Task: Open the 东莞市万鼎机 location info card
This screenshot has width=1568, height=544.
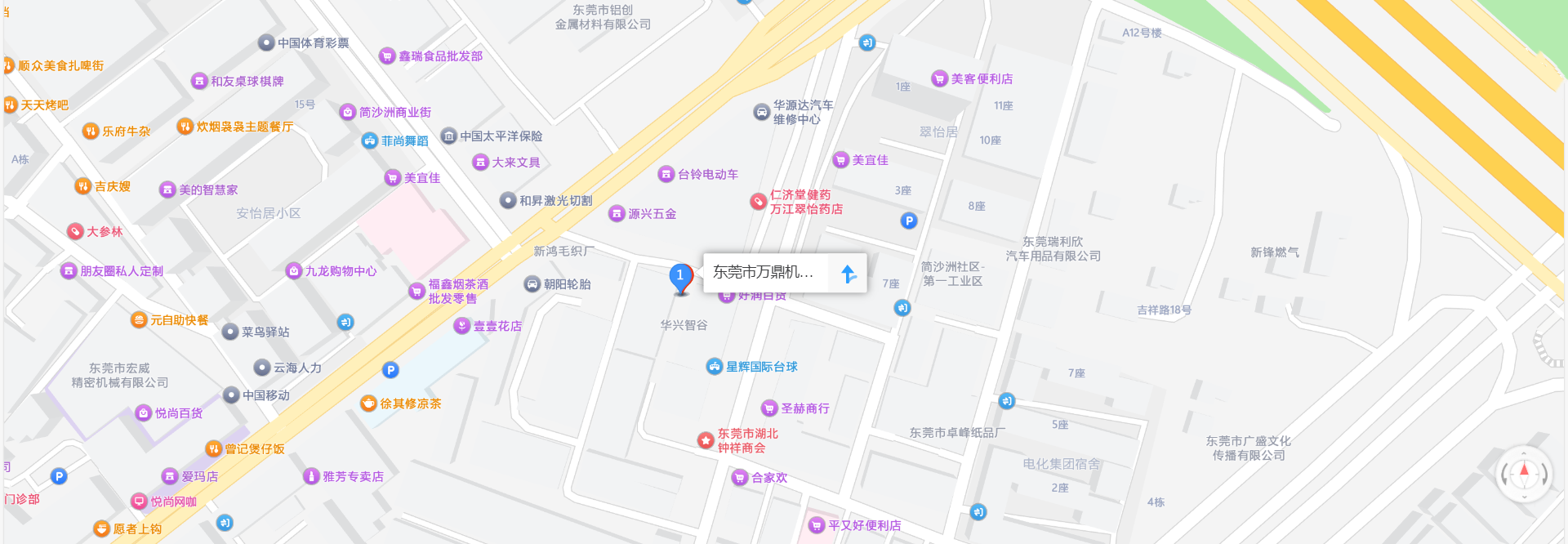Action: (764, 273)
